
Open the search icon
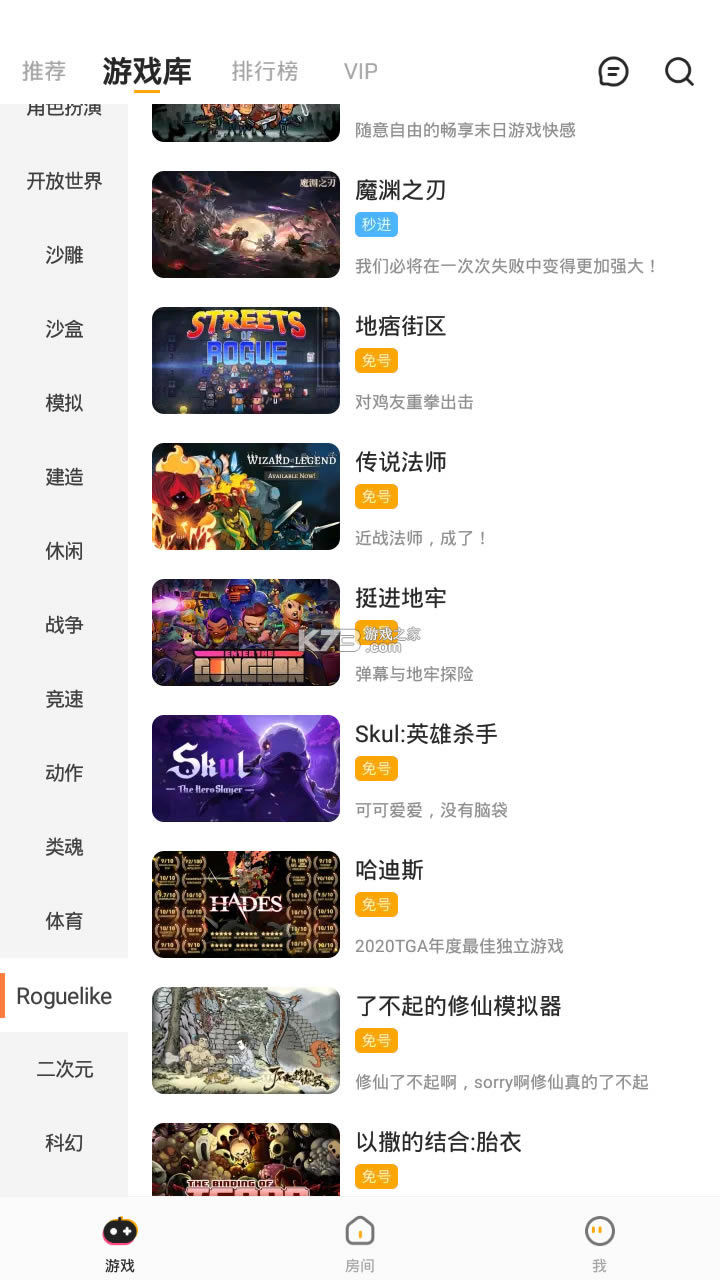pos(679,71)
